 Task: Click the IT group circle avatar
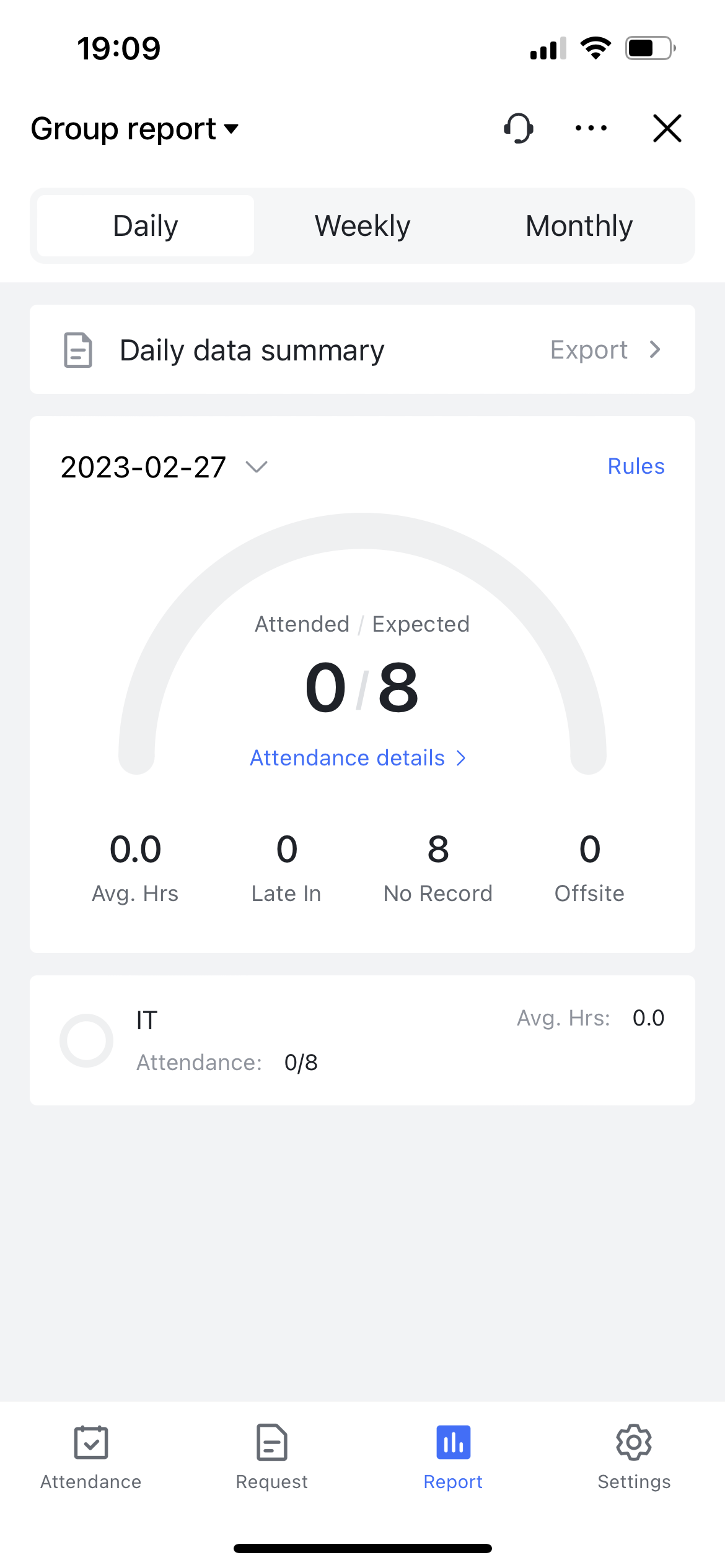87,1040
